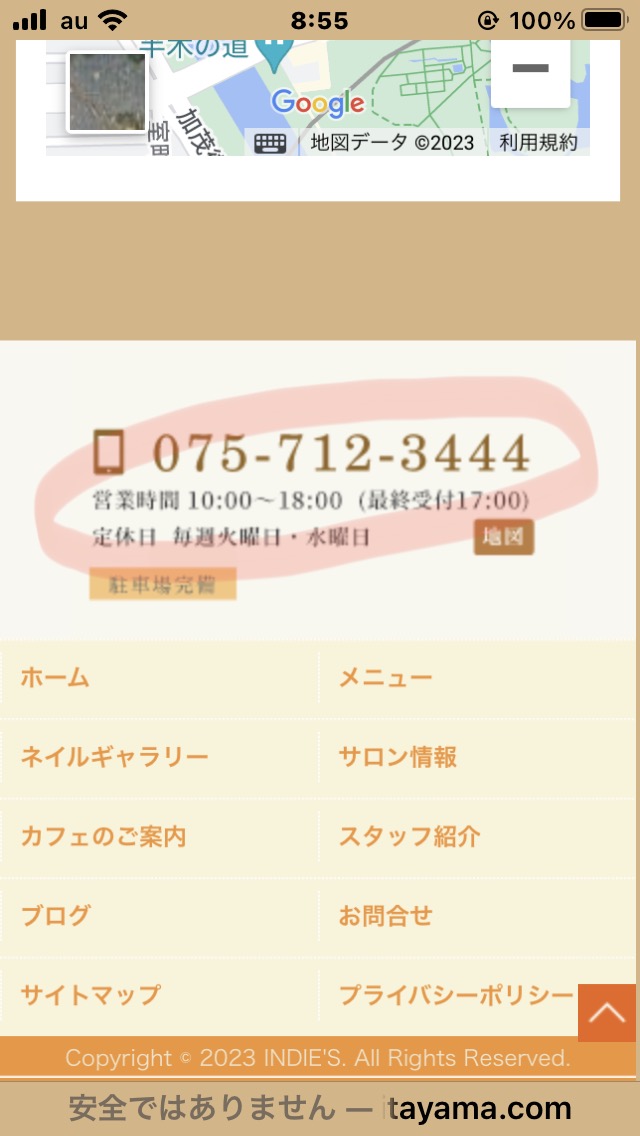Viewport: 640px width, 1136px height.
Task: Open カフェのご案内
Action: [x=159, y=838]
